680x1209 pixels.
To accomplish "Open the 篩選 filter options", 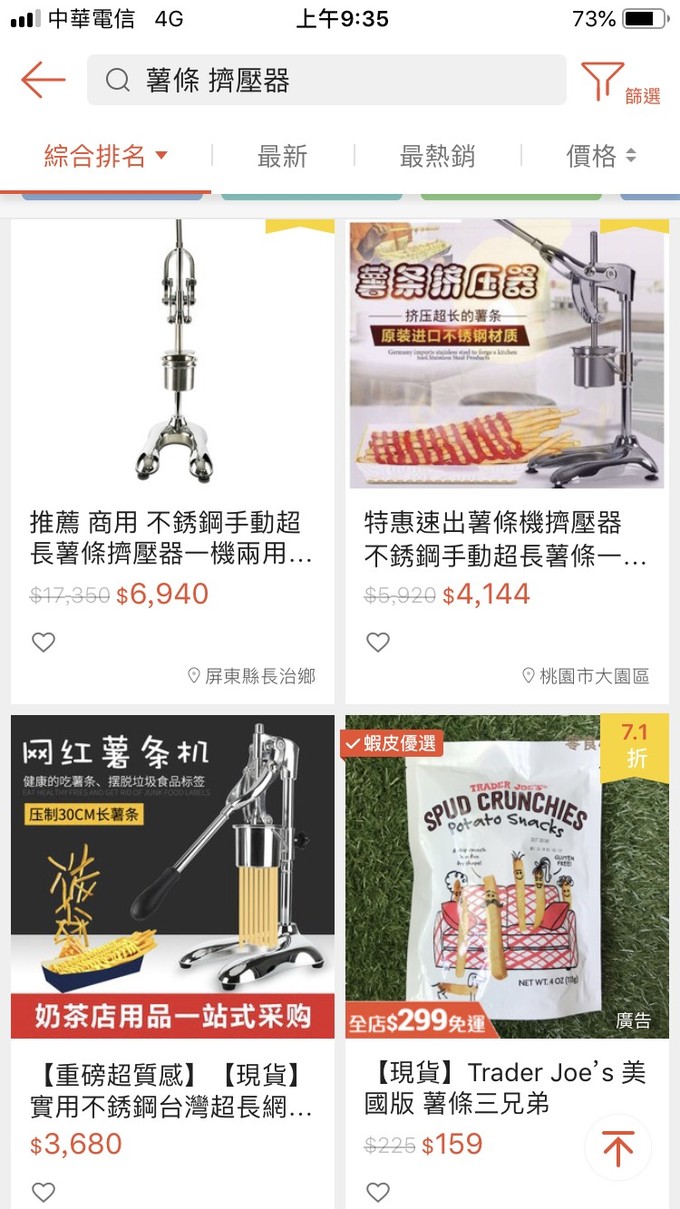I will click(x=620, y=82).
